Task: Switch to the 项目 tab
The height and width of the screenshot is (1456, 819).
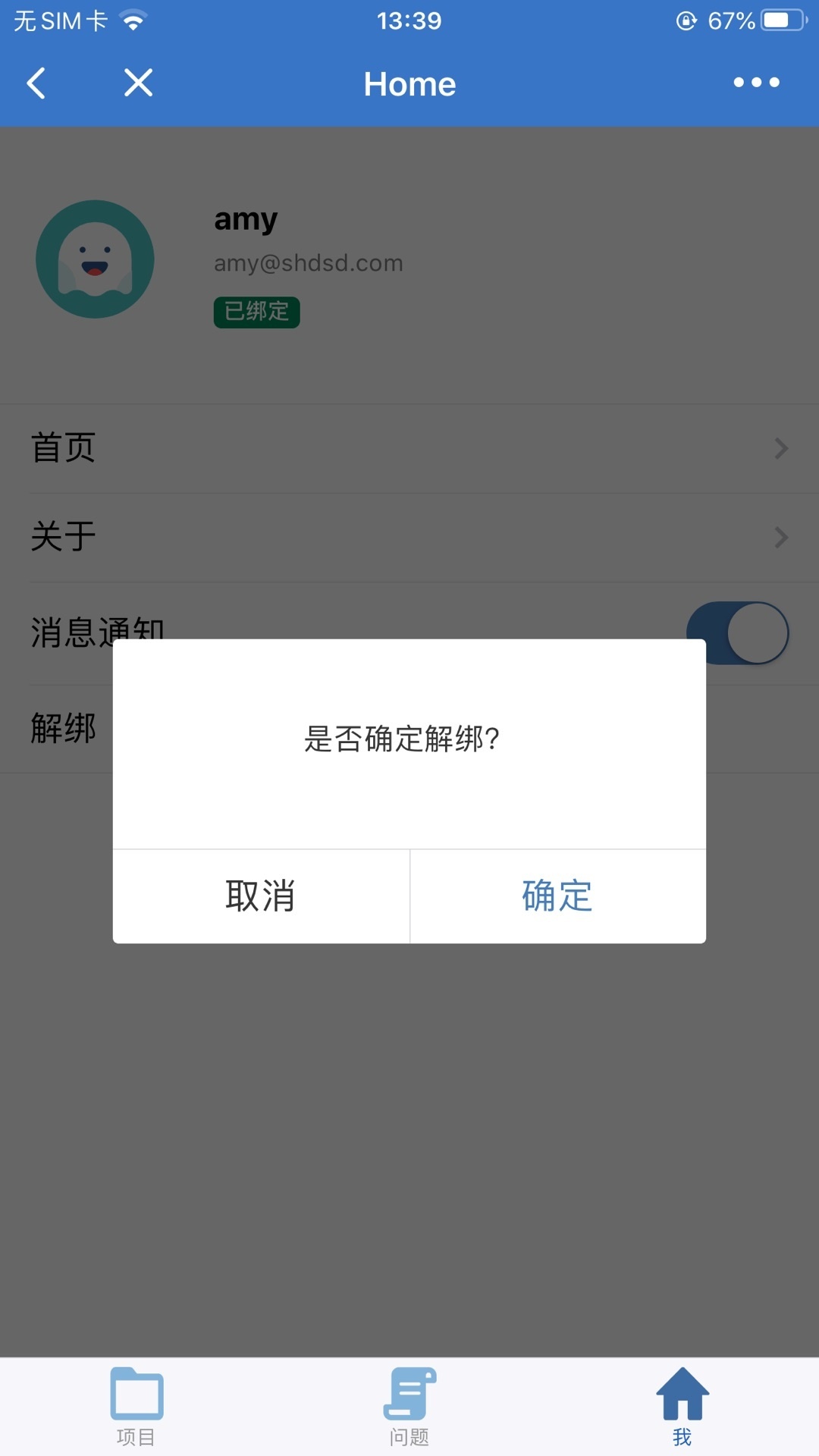Action: coord(136,1405)
